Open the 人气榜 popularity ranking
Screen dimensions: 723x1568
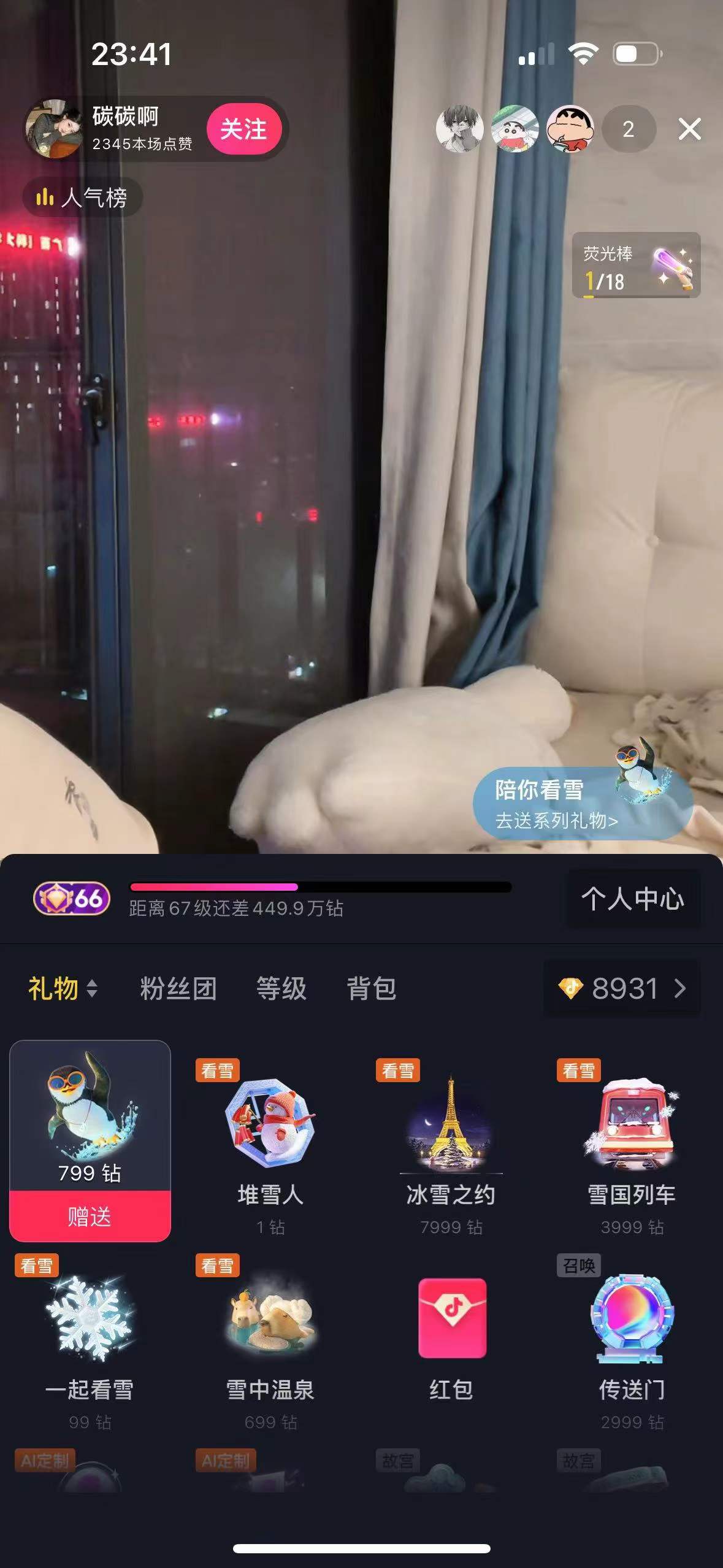pos(82,198)
